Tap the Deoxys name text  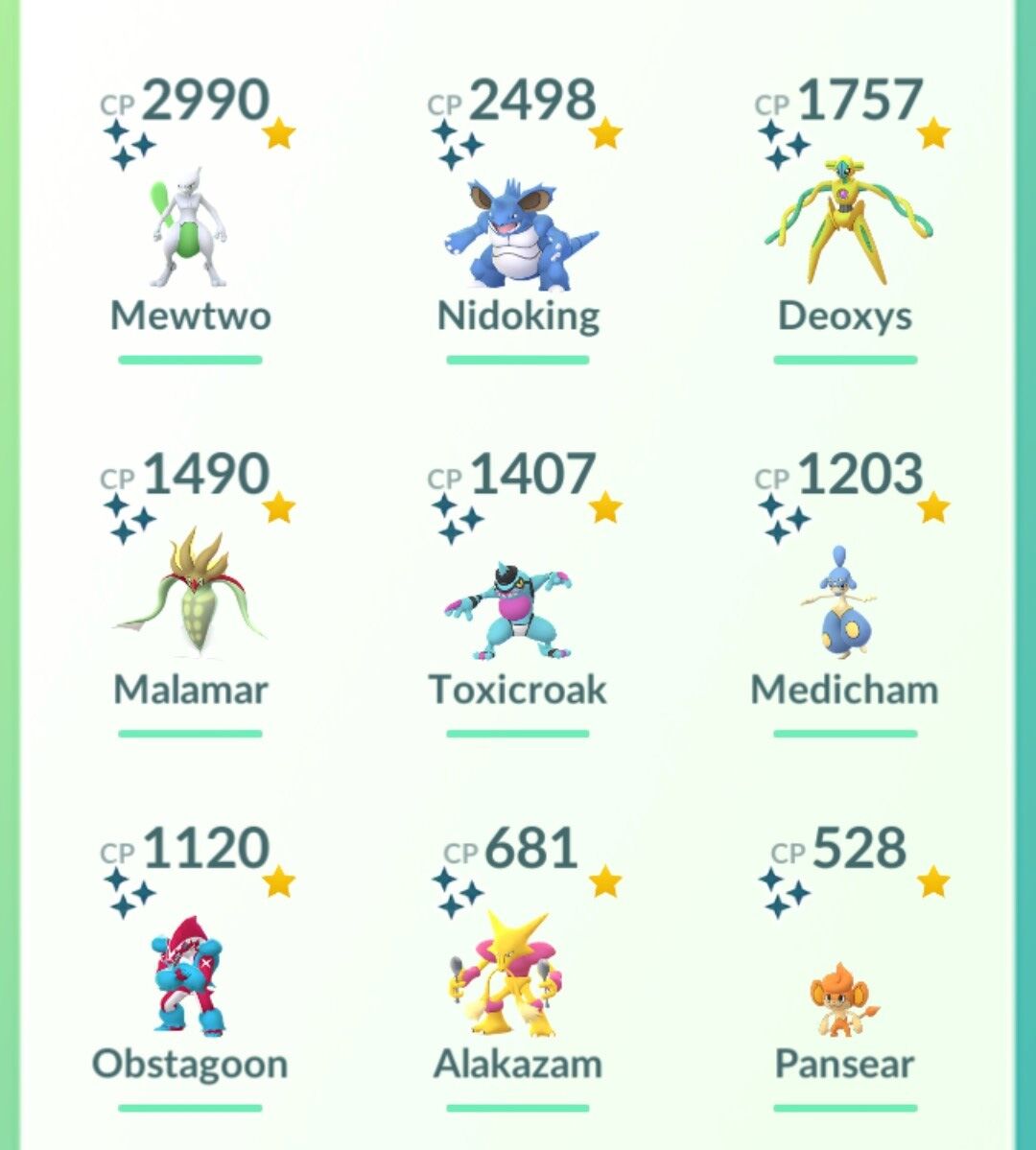tap(845, 315)
